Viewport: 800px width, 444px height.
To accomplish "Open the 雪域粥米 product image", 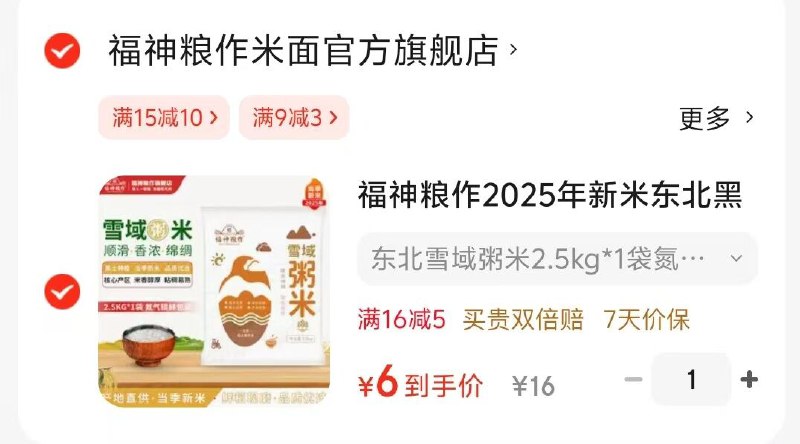I will tap(214, 292).
